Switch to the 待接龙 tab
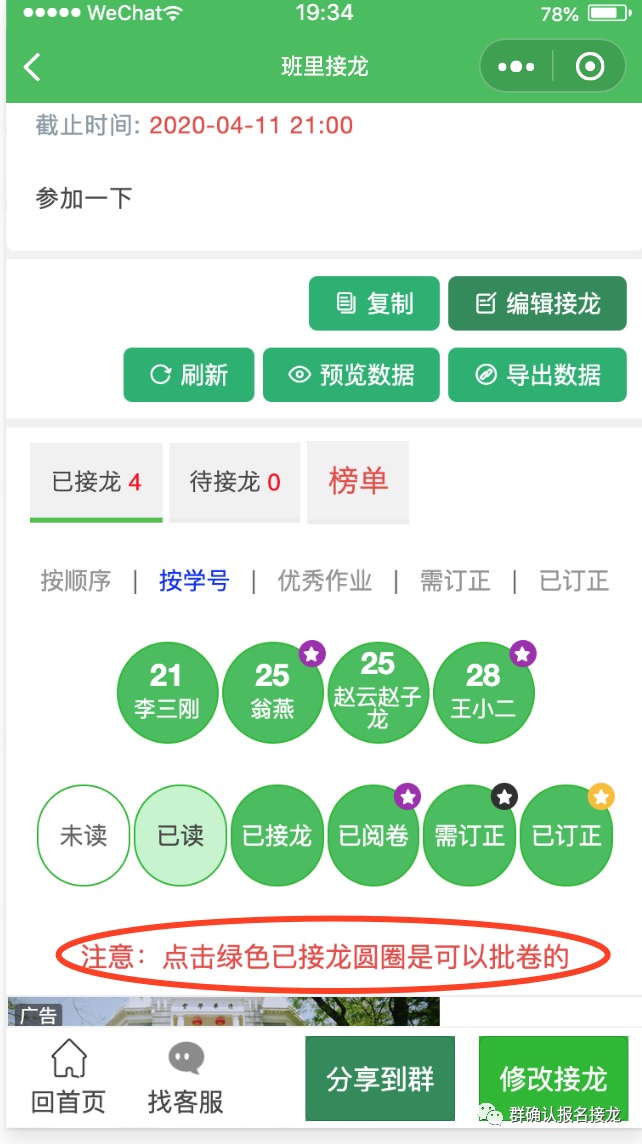This screenshot has width=642, height=1144. tap(235, 483)
